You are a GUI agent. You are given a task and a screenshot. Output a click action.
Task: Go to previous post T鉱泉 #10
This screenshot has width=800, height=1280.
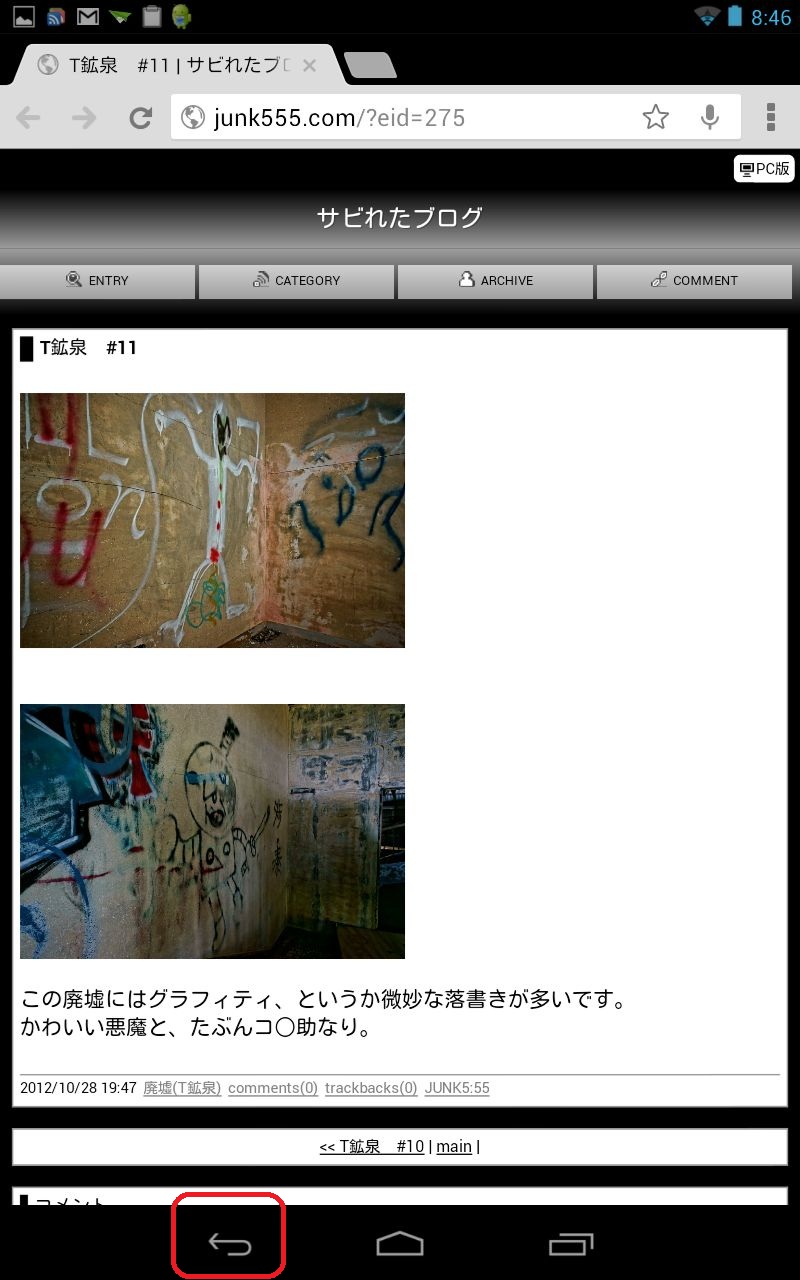coord(372,1147)
